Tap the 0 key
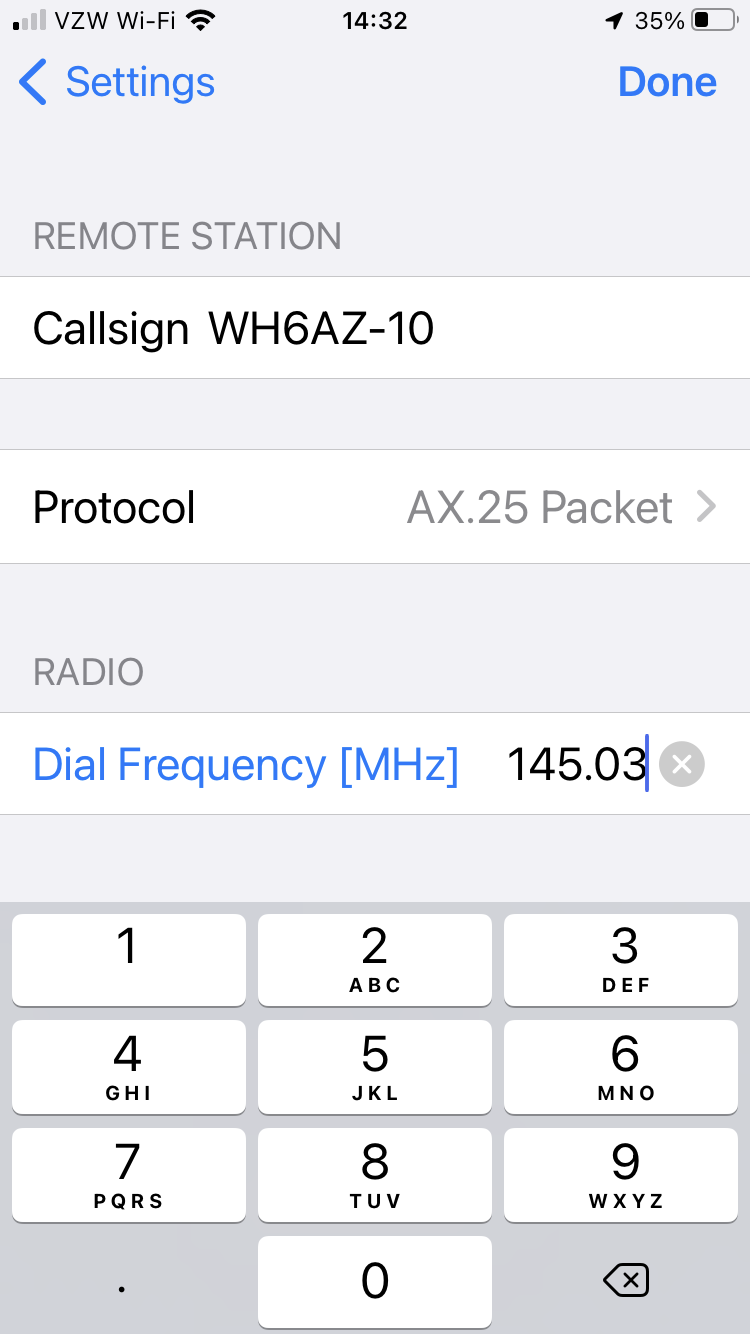The width and height of the screenshot is (750, 1334). pos(375,1282)
